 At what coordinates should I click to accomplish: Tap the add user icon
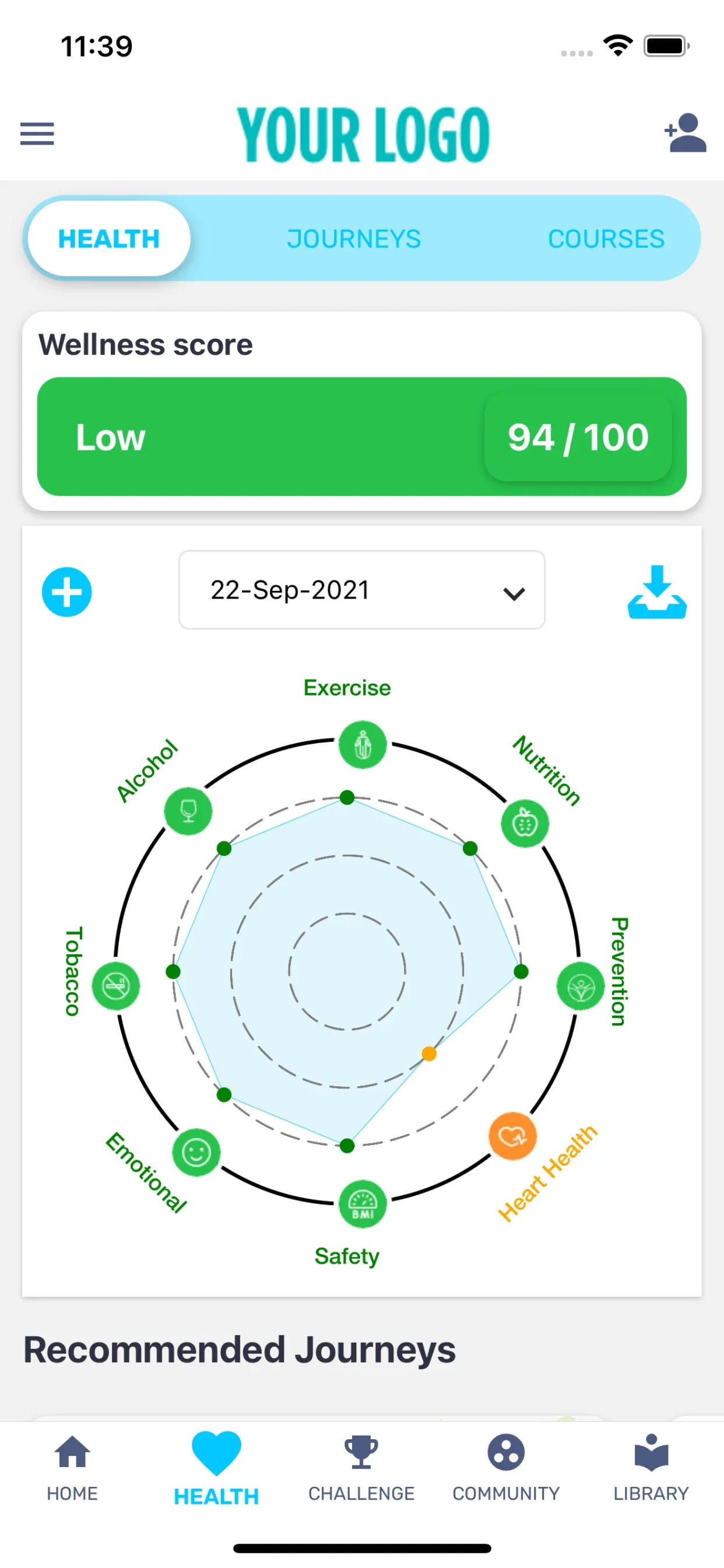(685, 132)
